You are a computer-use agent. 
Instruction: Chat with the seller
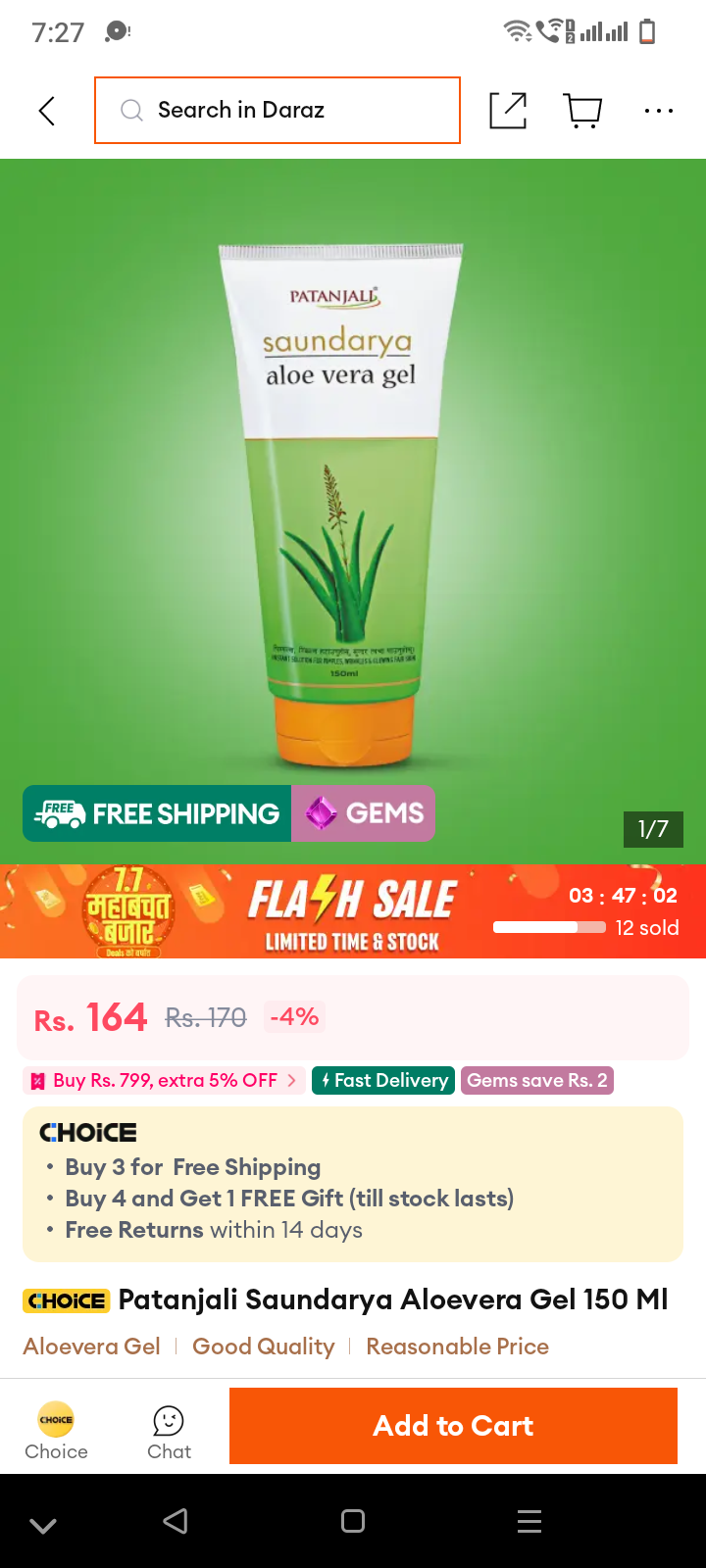point(169,1432)
